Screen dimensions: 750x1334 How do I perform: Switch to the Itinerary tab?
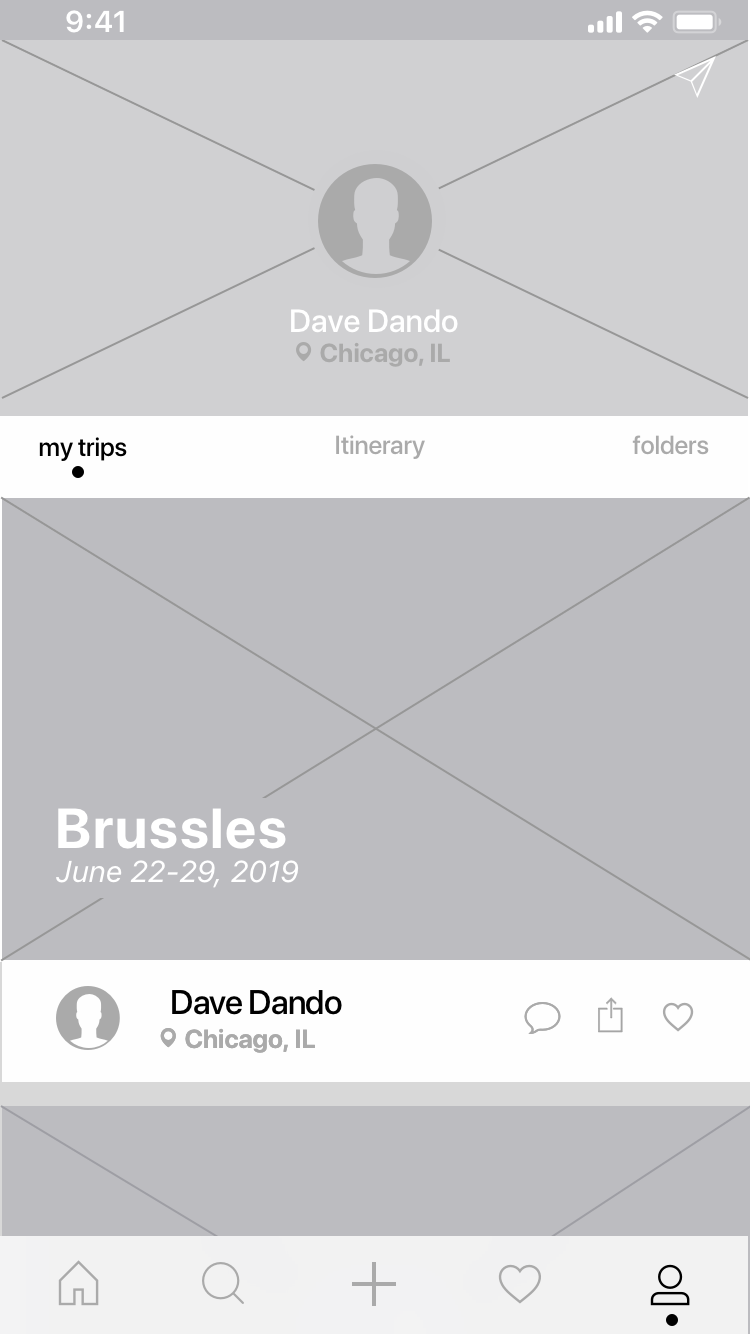pyautogui.click(x=379, y=446)
